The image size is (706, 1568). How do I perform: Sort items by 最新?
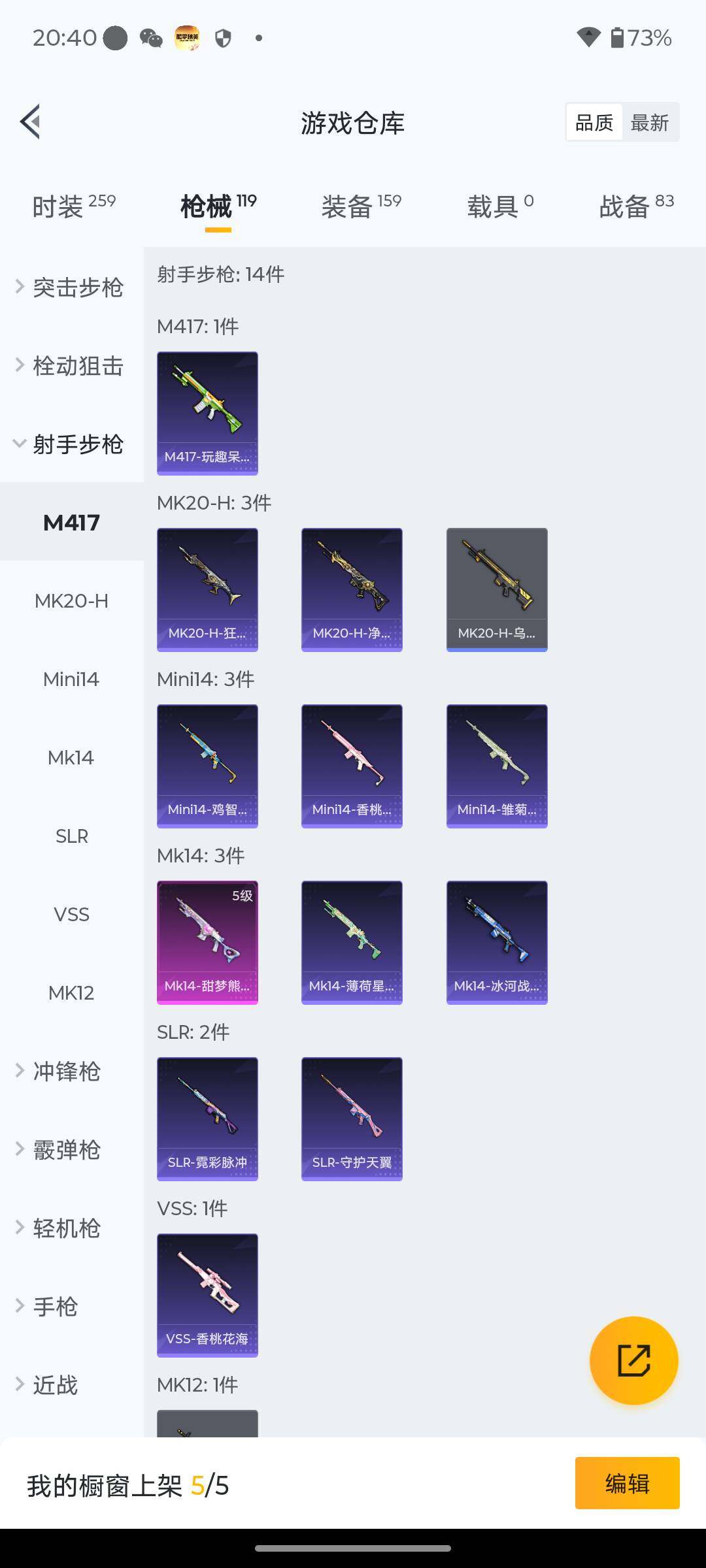(649, 122)
